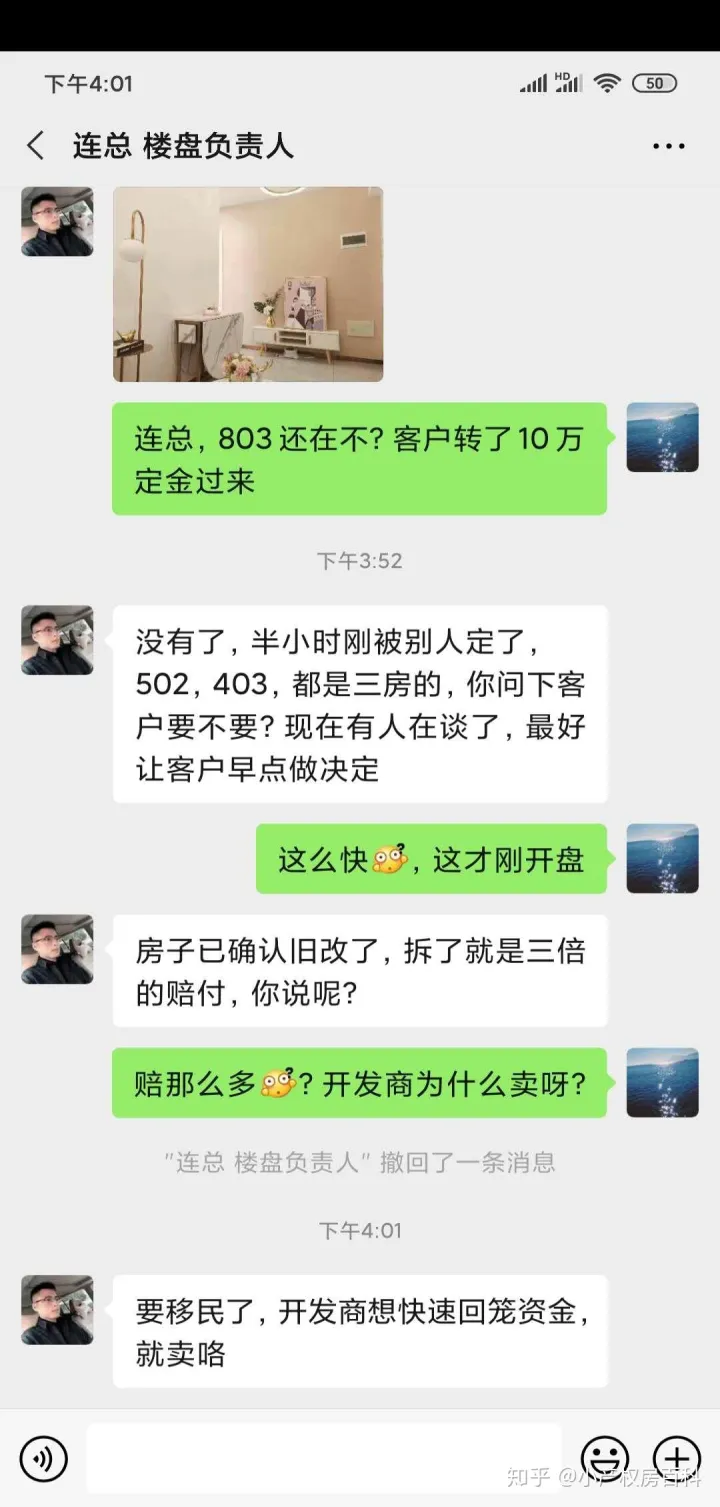Open the emoji sticker panel

(605, 1458)
